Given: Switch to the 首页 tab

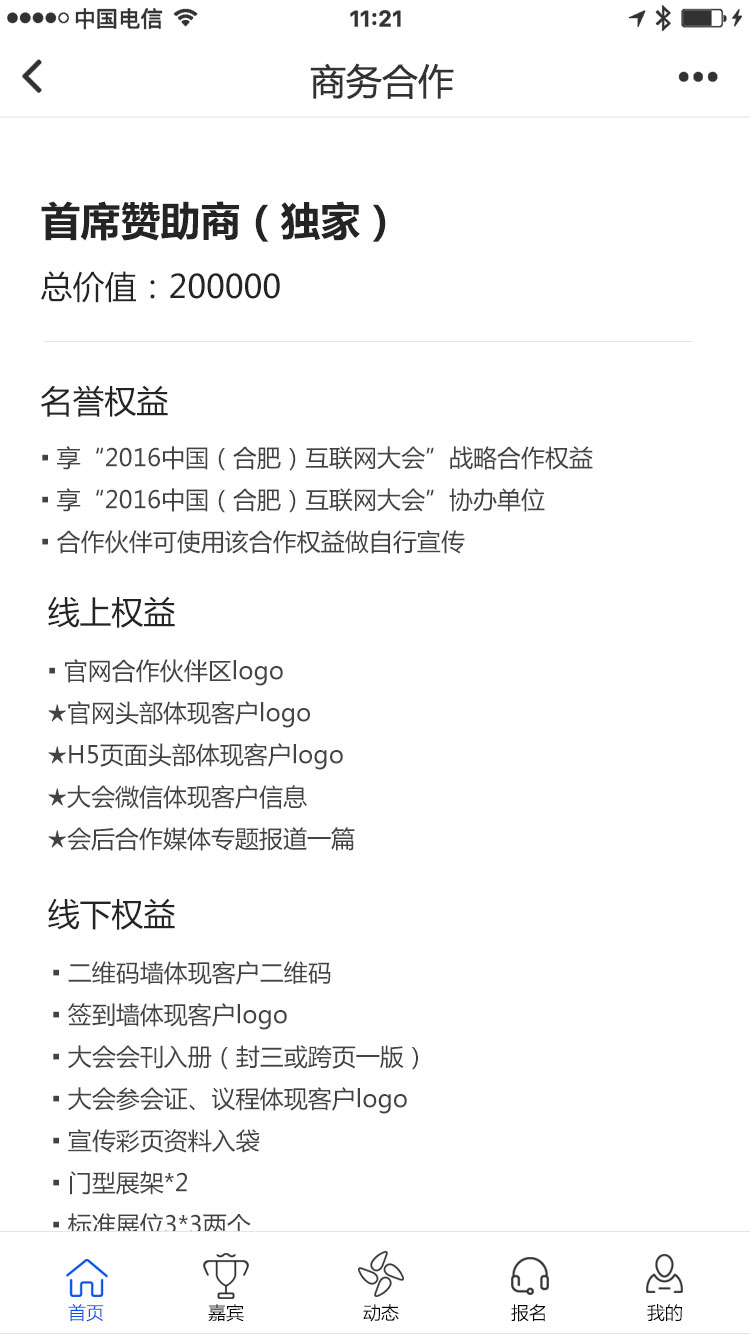Looking at the screenshot, I should [86, 1288].
